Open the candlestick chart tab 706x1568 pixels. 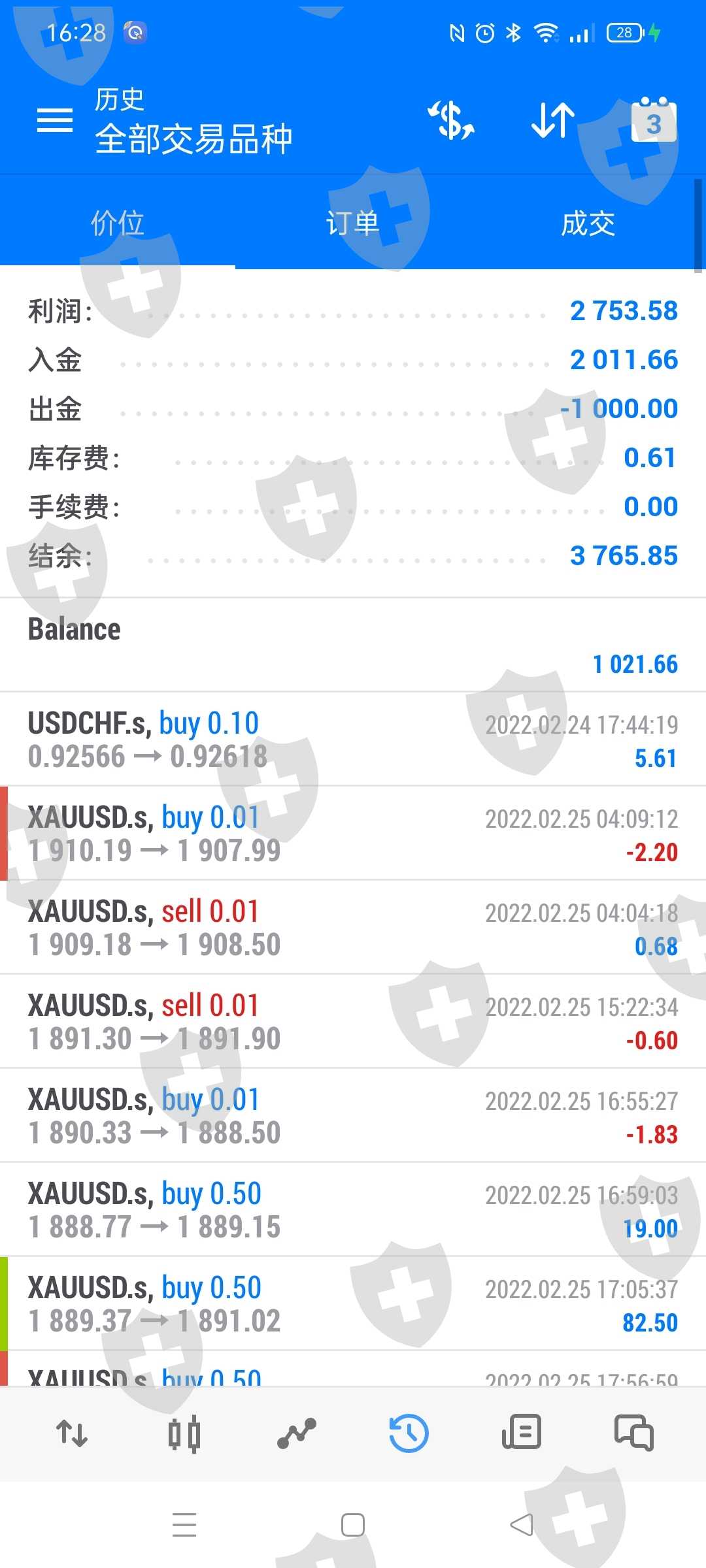click(x=184, y=1433)
